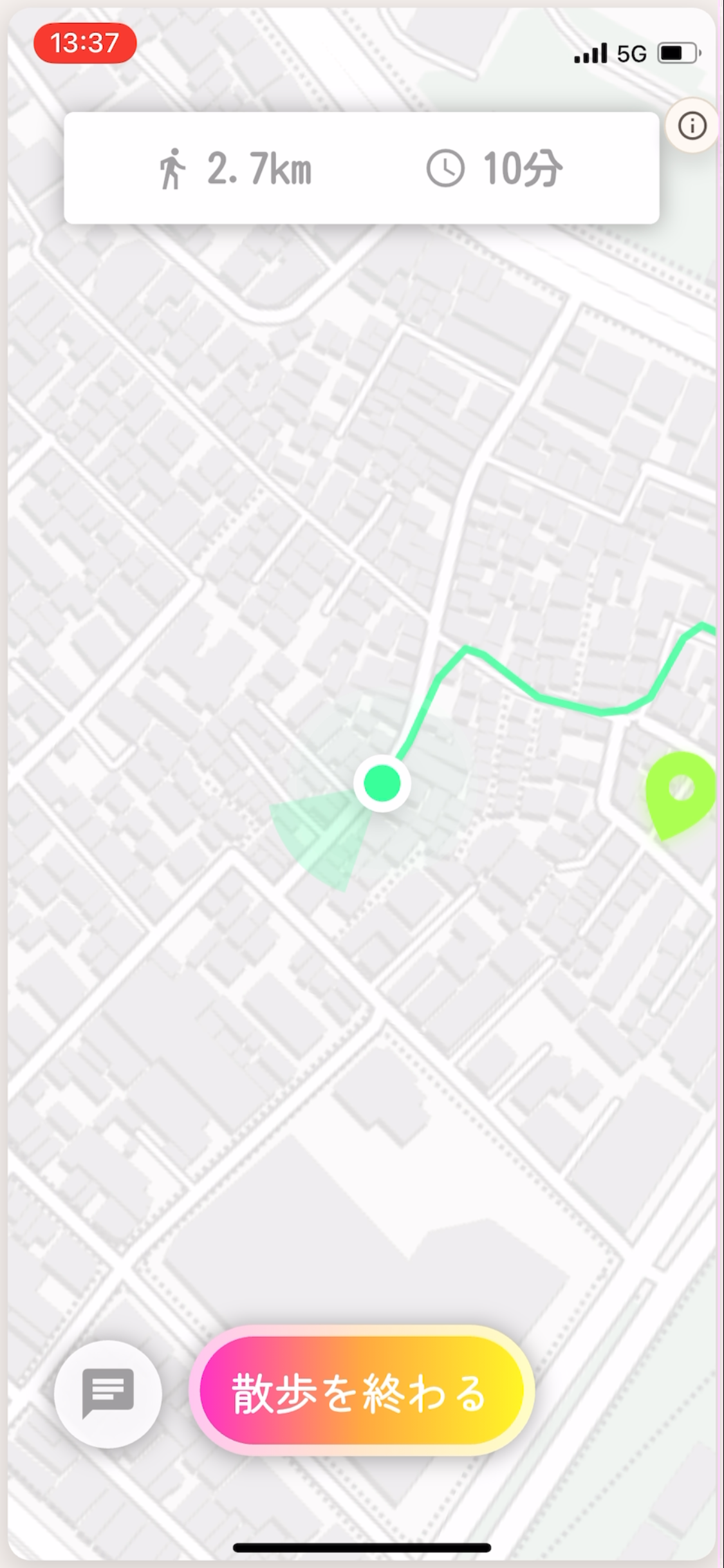Open the chat message button

coord(107,1394)
